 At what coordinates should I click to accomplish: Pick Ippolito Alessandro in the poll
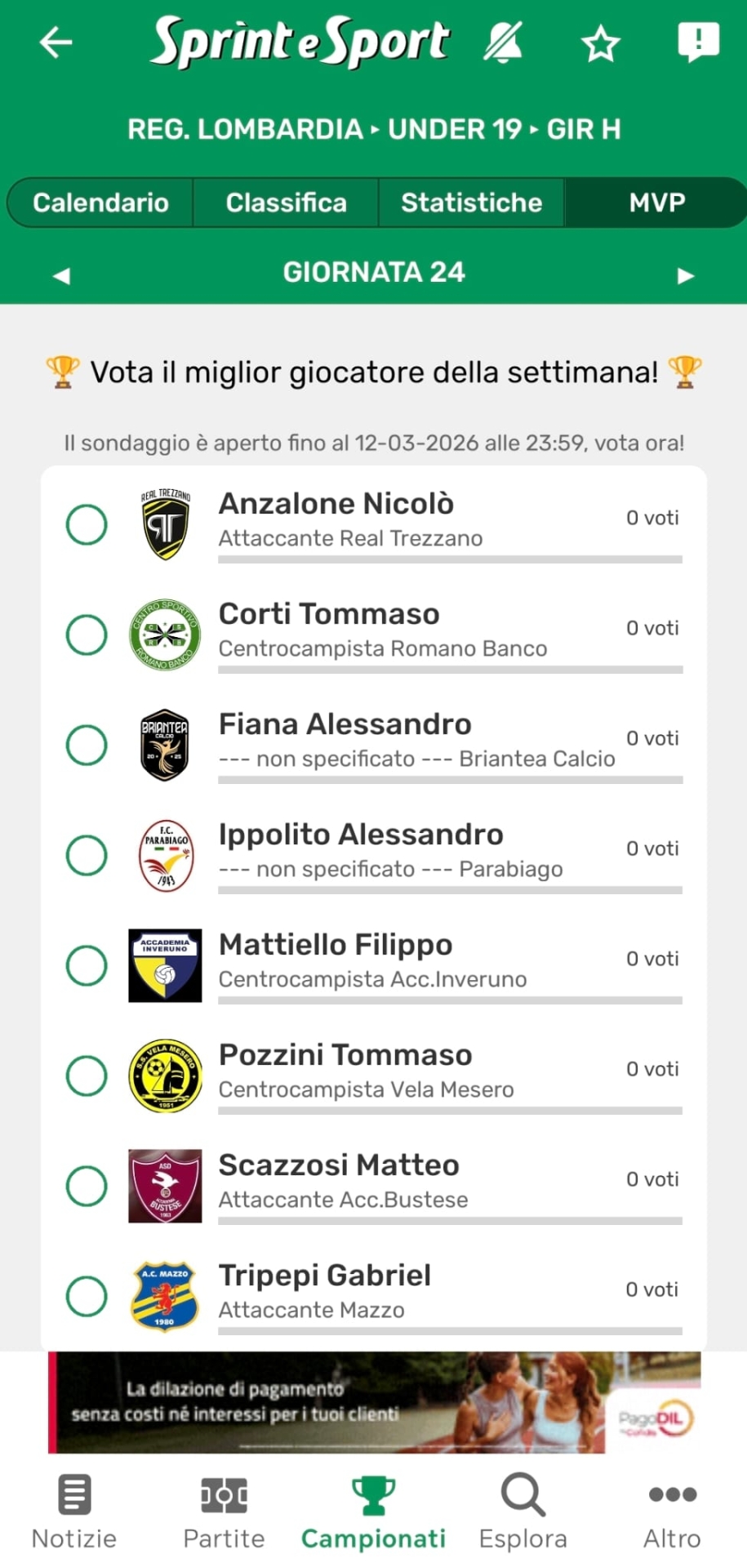point(87,855)
